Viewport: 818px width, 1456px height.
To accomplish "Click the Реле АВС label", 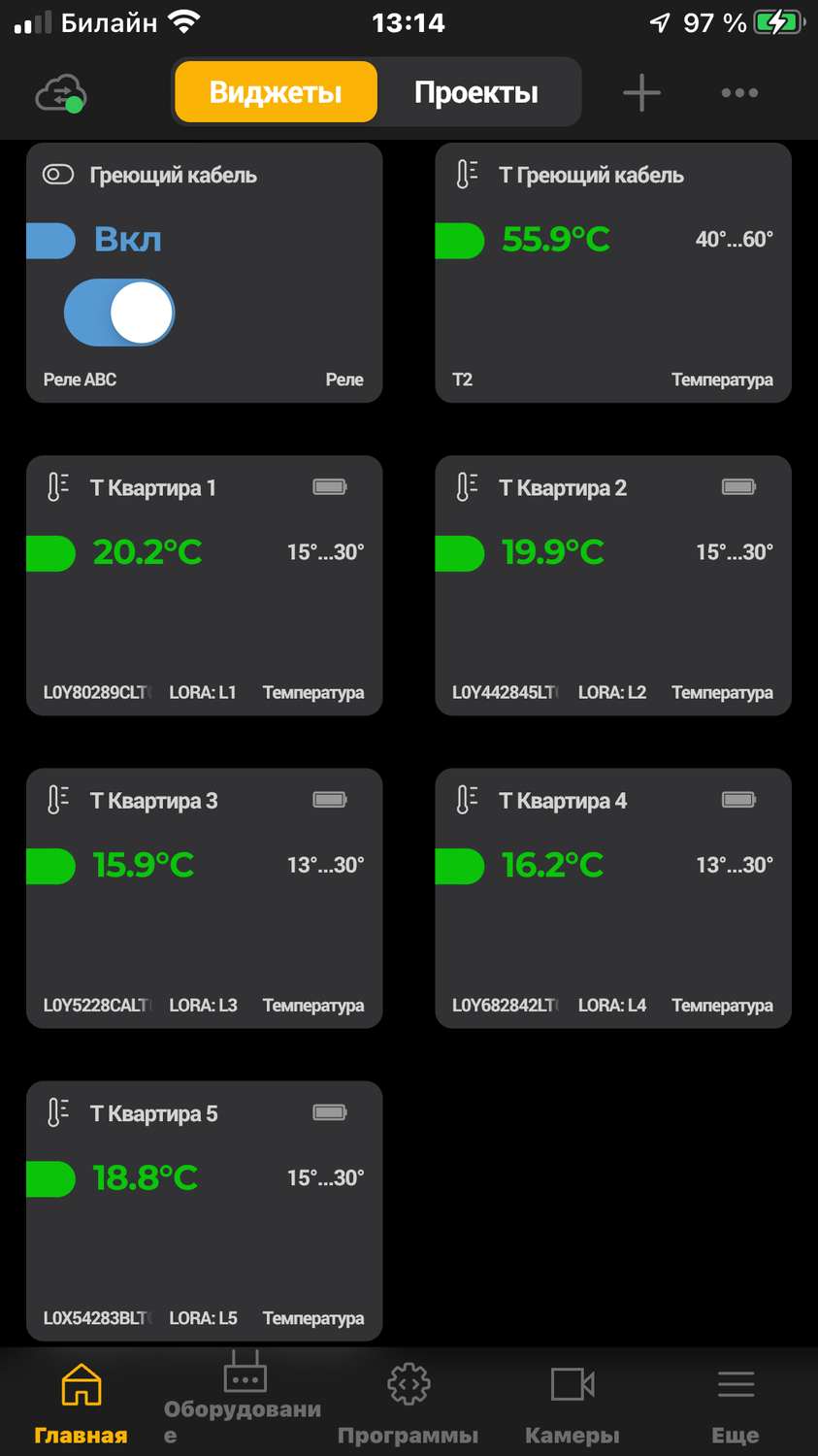I will click(80, 380).
